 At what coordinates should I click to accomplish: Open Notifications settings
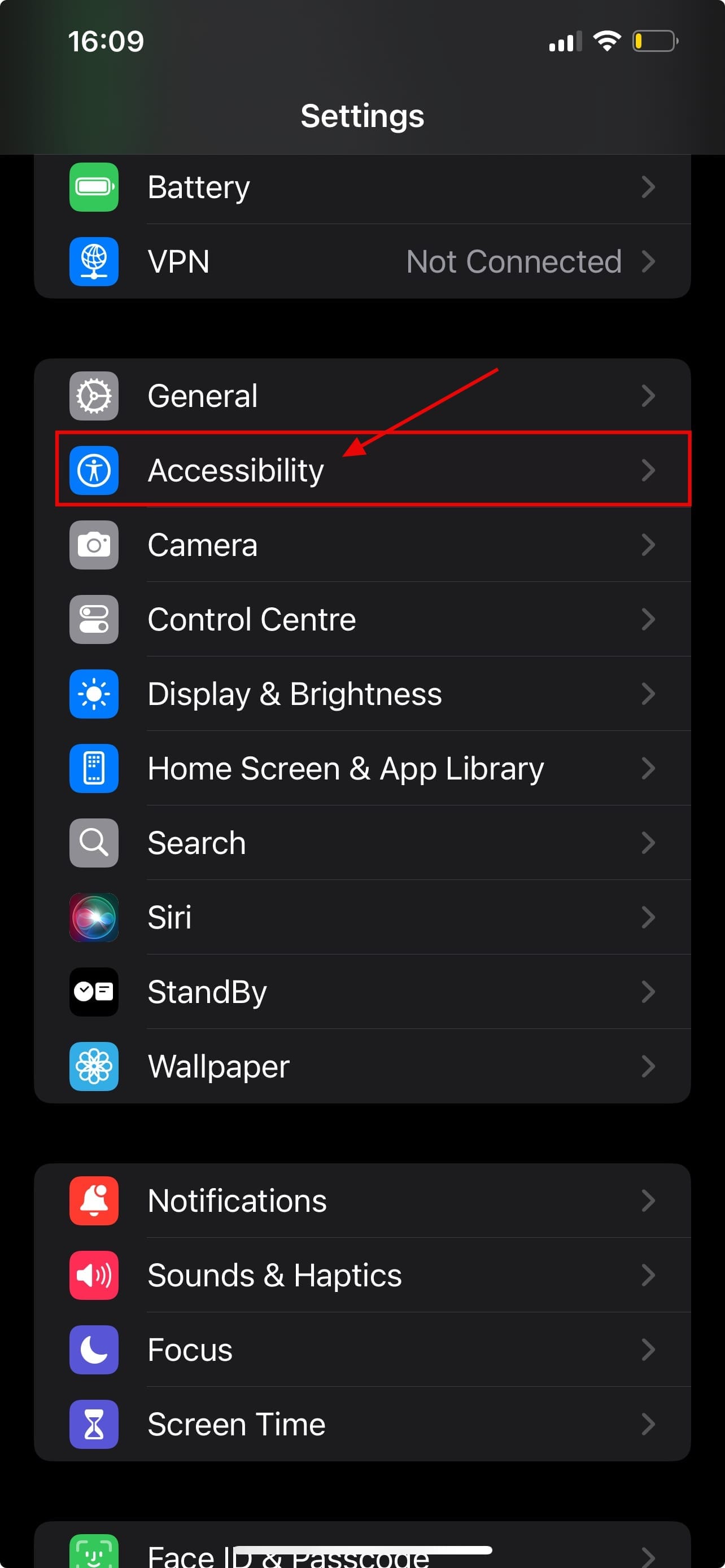[361, 1201]
